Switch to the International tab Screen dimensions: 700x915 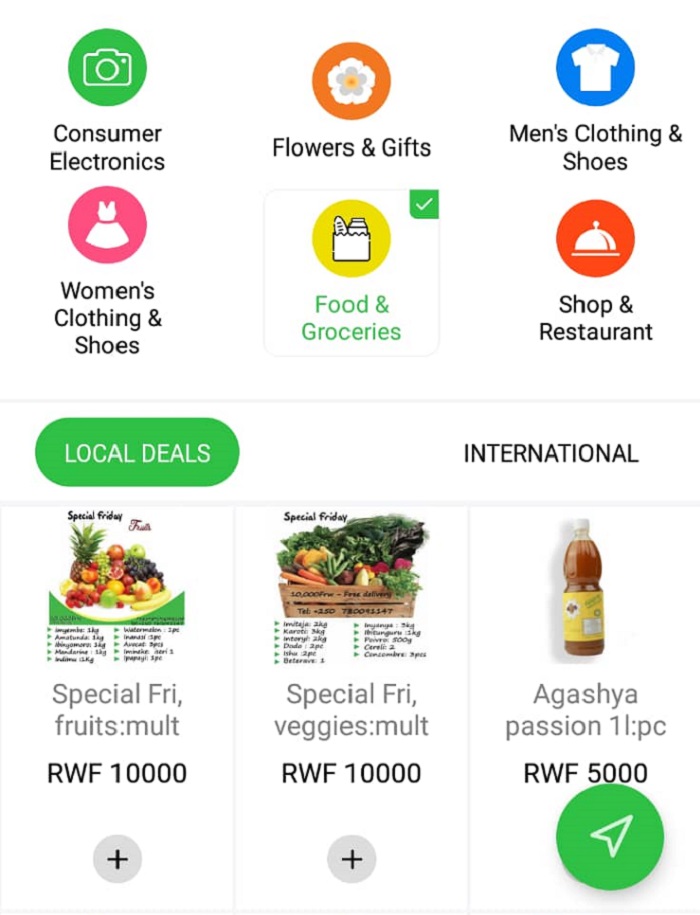click(x=550, y=453)
